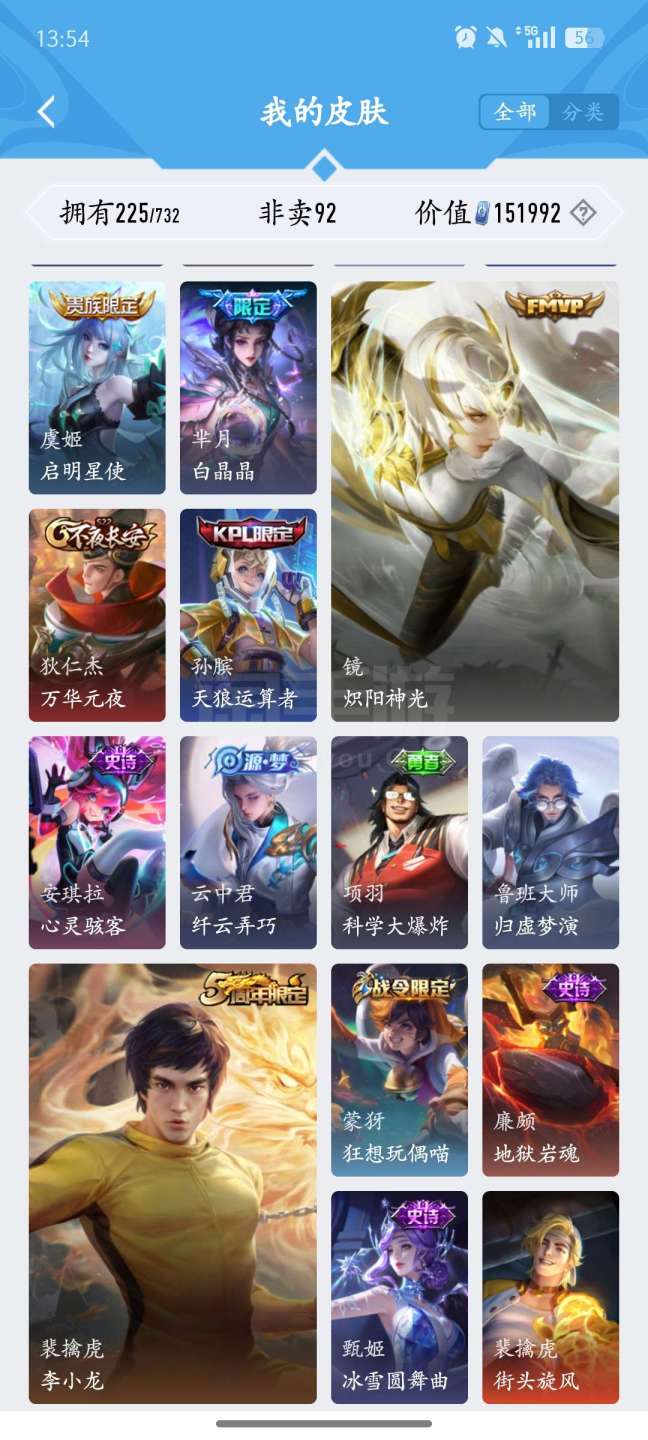View 裴擒虎 李小龙 anniversary skin

(173, 1184)
